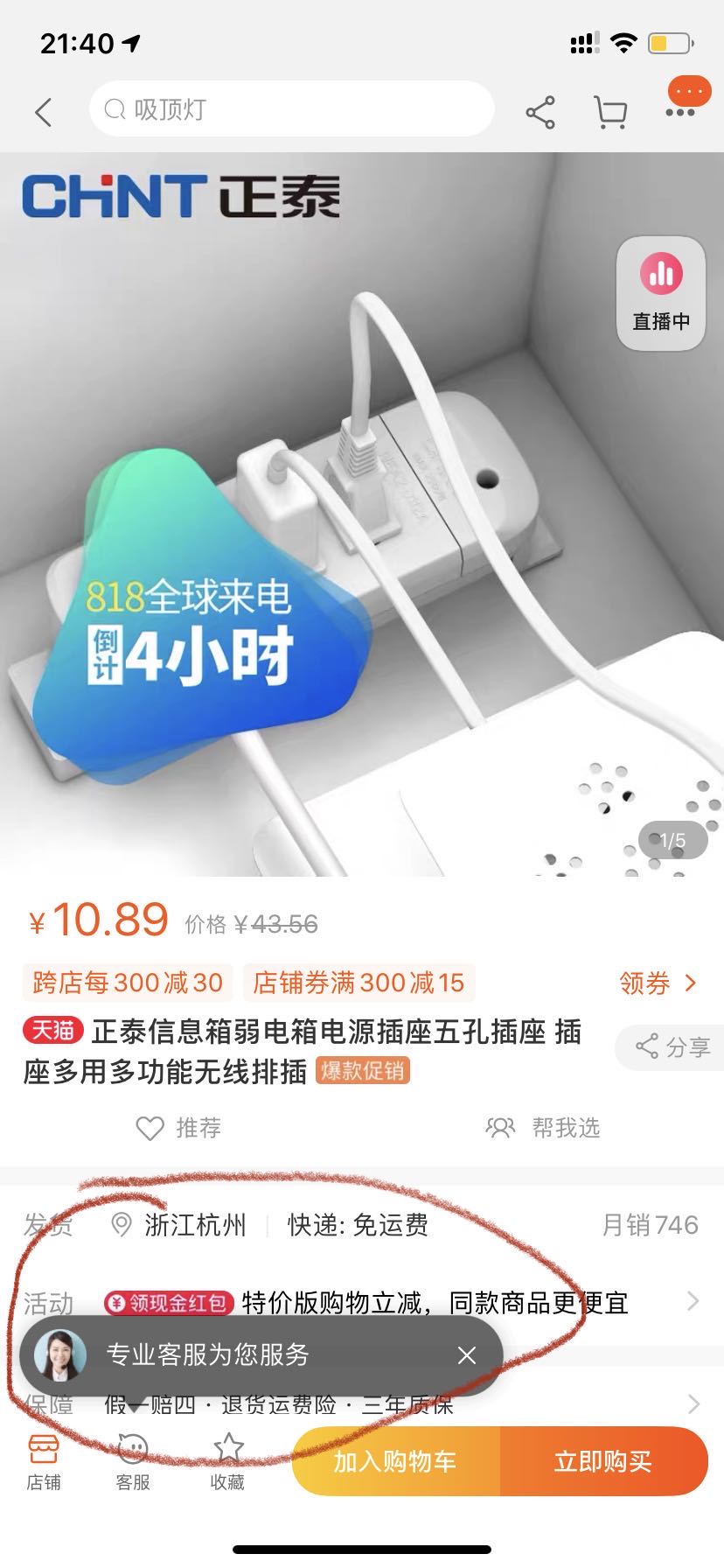Viewport: 724px width, 1568px height.
Task: Tap 推荐 to recommend this product
Action: 179,1128
